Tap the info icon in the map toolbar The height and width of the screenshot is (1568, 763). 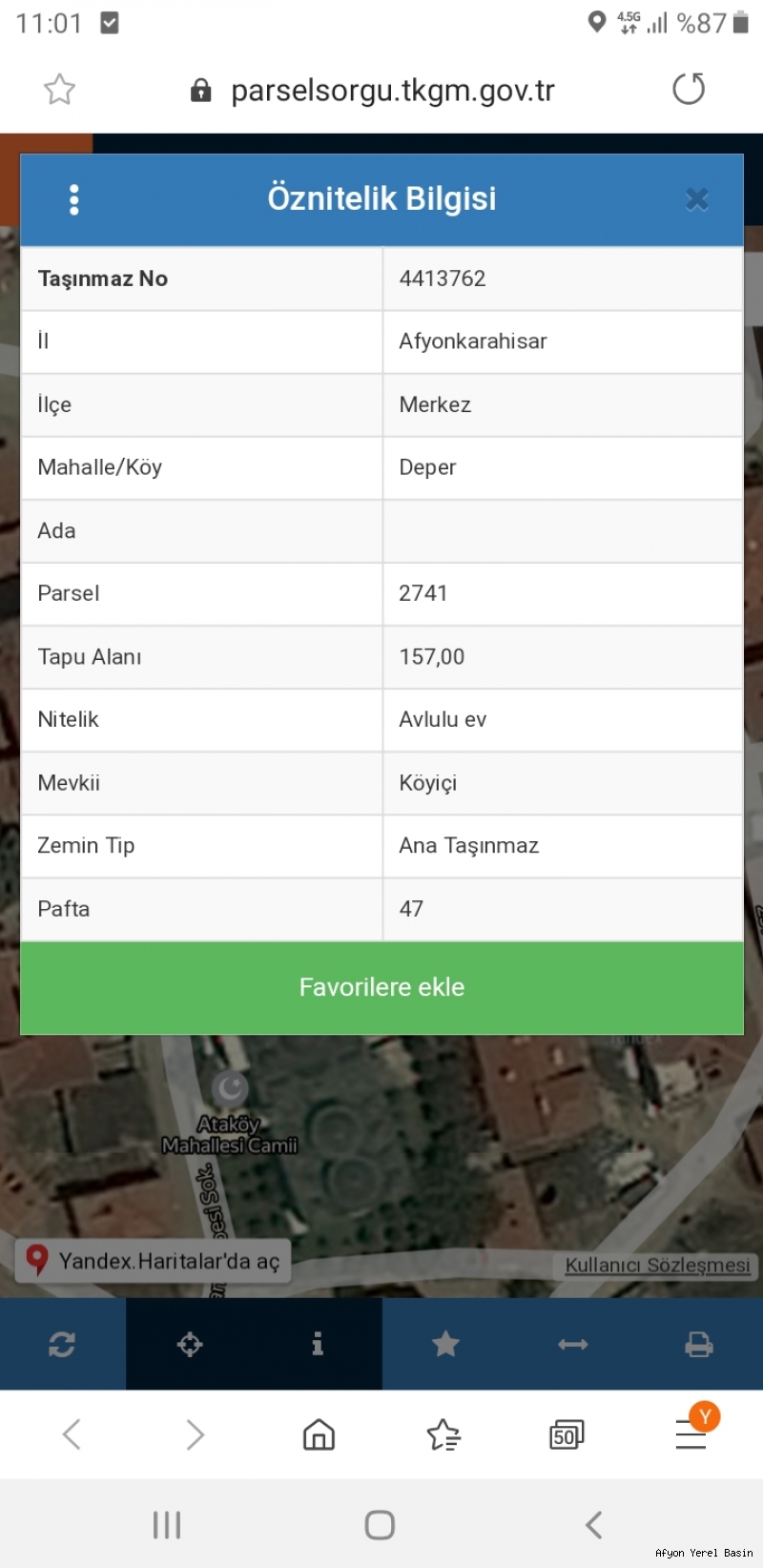(x=318, y=1344)
